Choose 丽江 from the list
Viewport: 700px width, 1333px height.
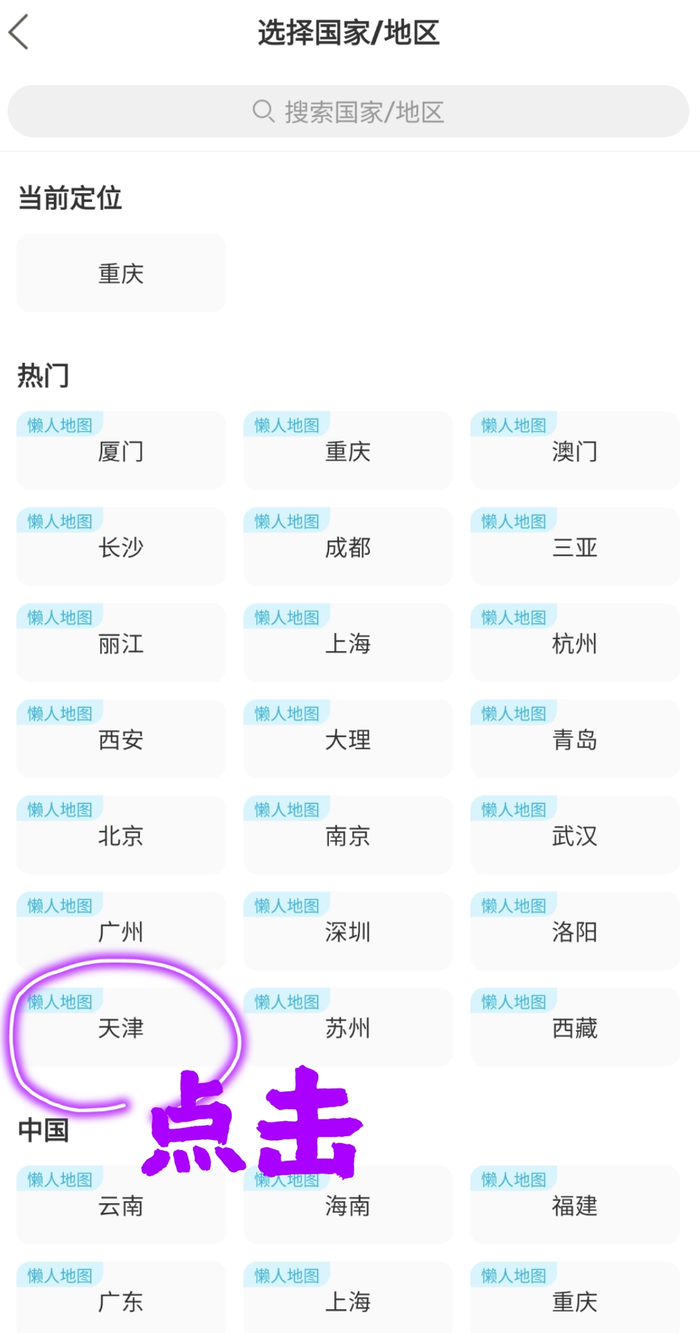point(121,643)
